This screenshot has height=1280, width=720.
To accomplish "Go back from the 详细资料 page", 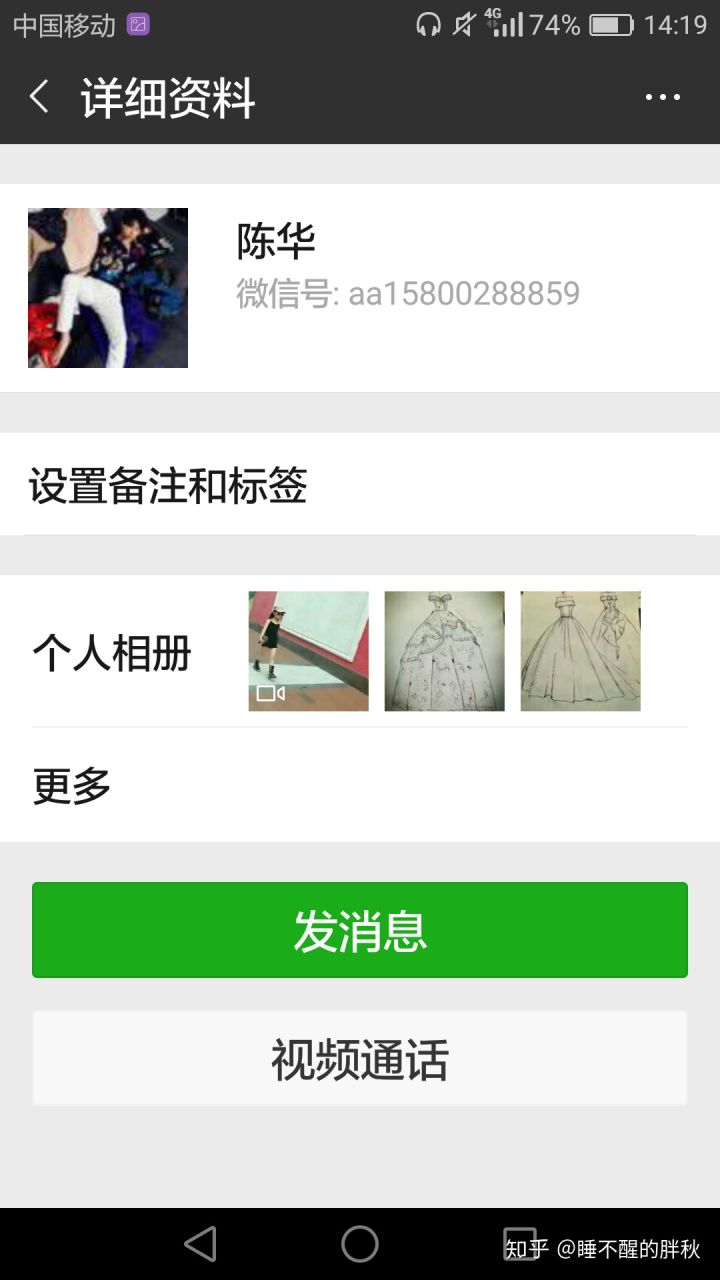I will click(40, 97).
